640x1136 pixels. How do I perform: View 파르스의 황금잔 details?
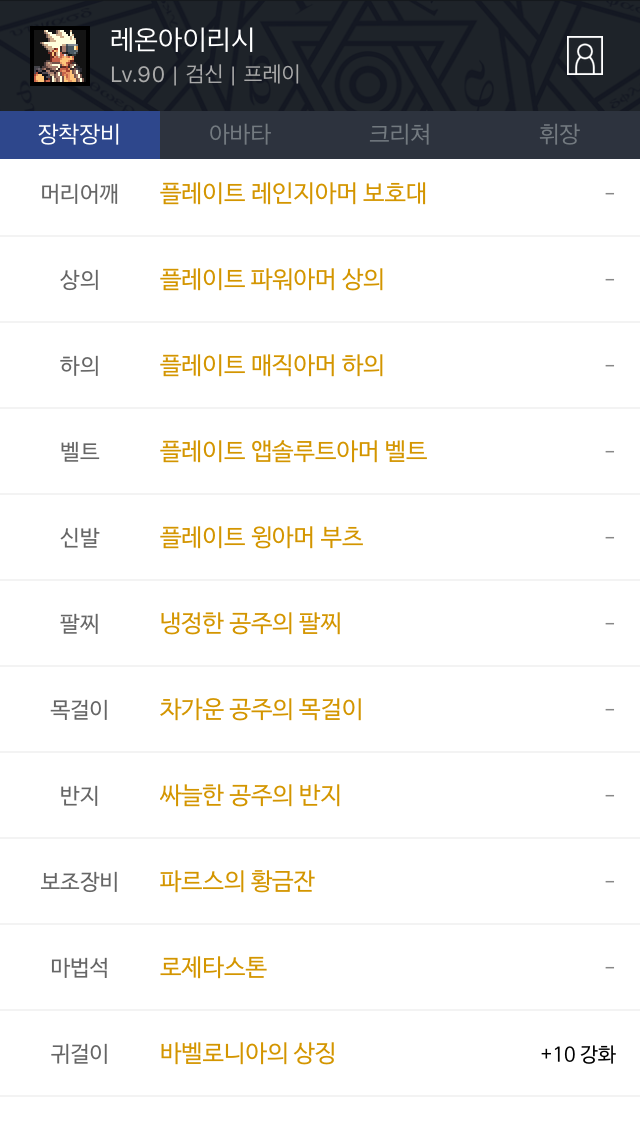click(x=237, y=881)
